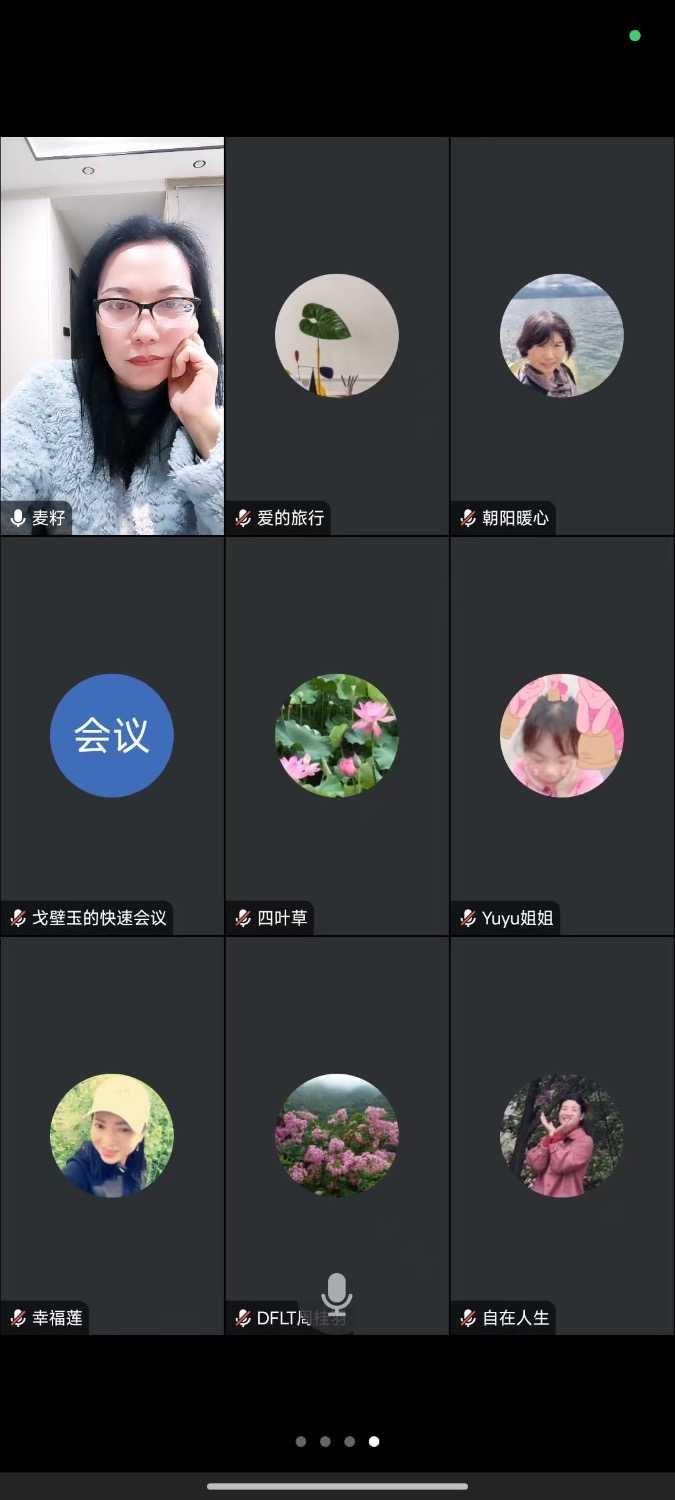This screenshot has height=1500, width=675.
Task: View the Yuyu姐姐 participant tile
Action: click(x=562, y=736)
